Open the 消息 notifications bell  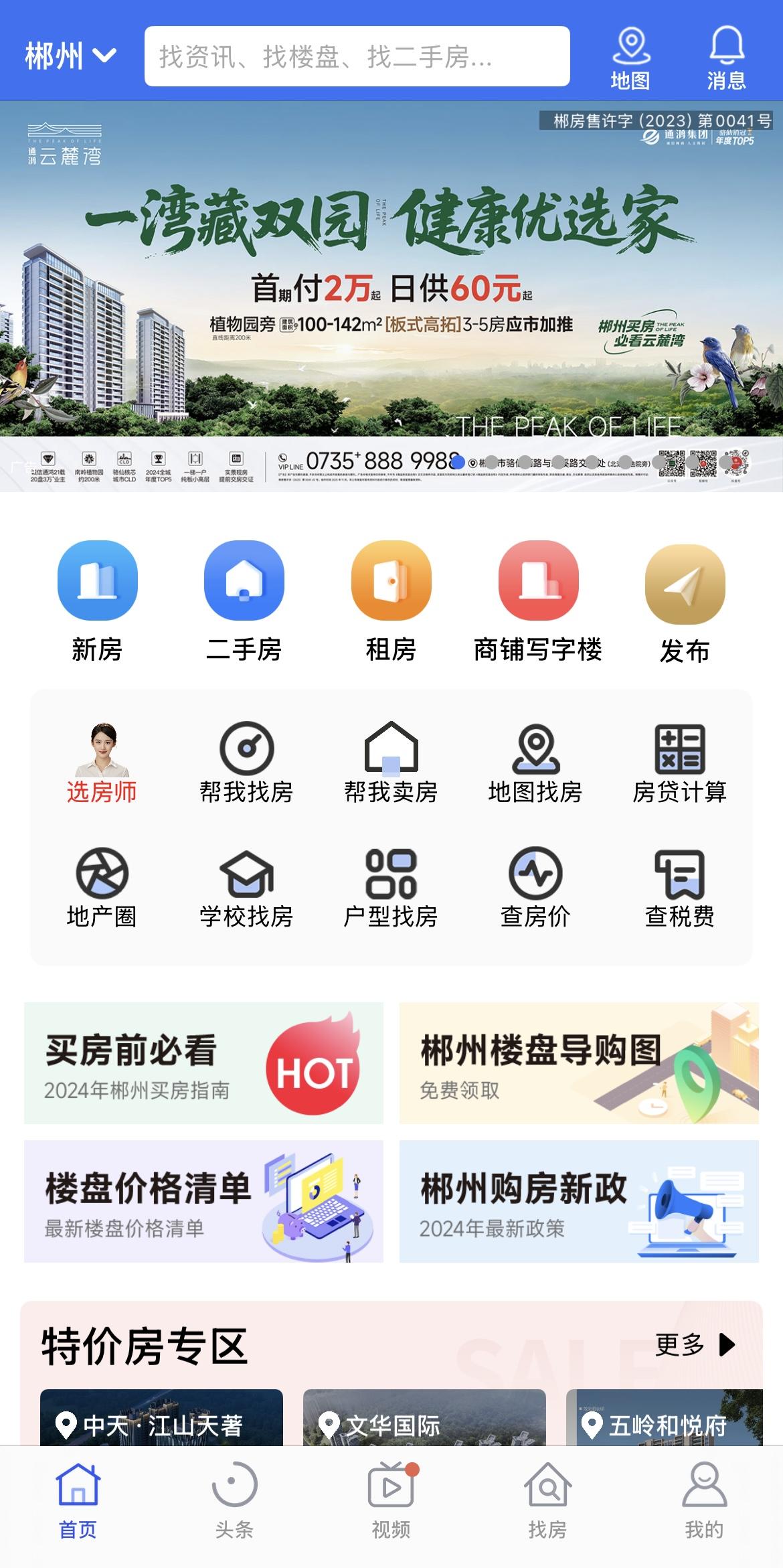click(726, 58)
